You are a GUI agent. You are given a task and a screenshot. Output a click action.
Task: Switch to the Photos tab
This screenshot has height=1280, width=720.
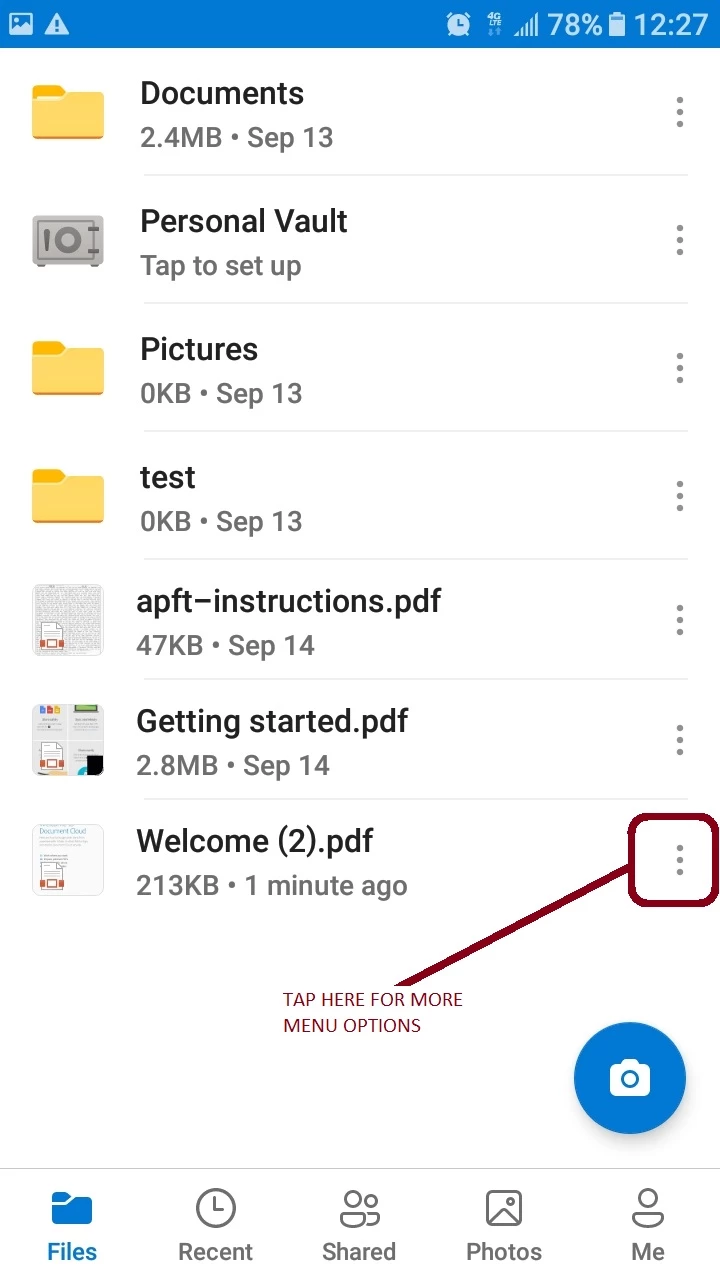[504, 1224]
